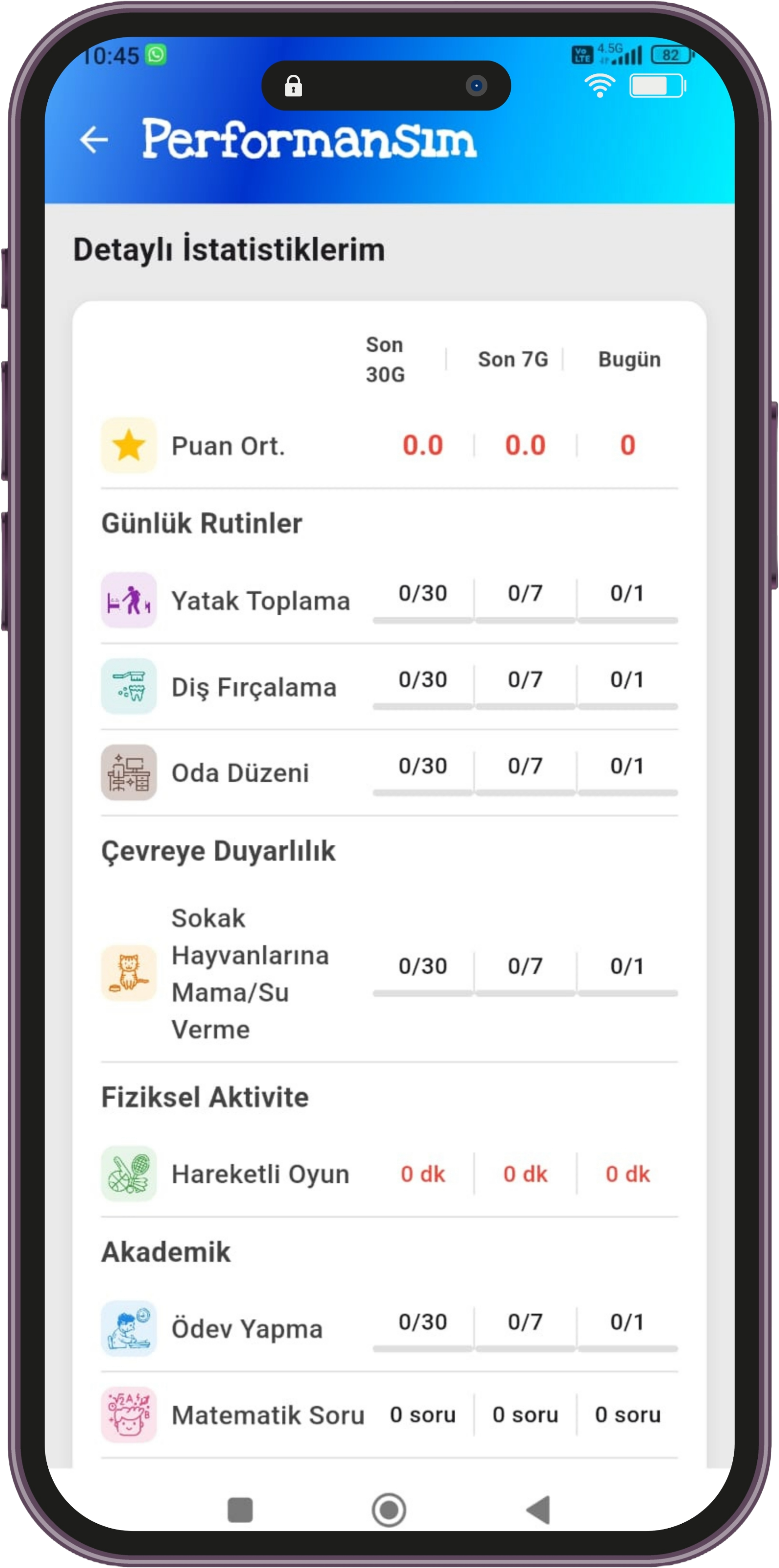
Task: Tap the Ödev Yapma homework icon
Action: point(129,1328)
